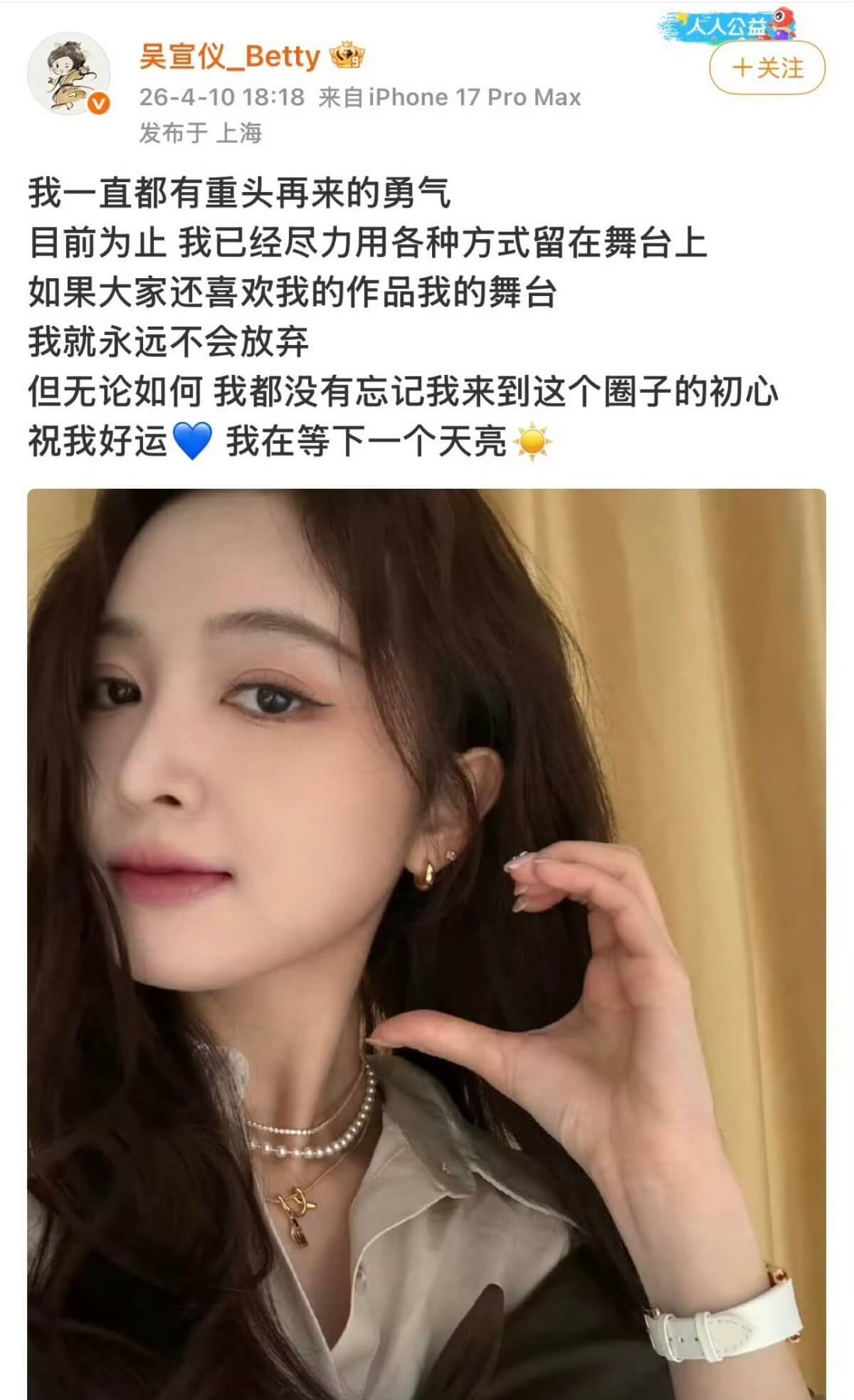Follow 吴宣仪_Betty with the 关注 button
The width and height of the screenshot is (854, 1400).
tap(767, 68)
